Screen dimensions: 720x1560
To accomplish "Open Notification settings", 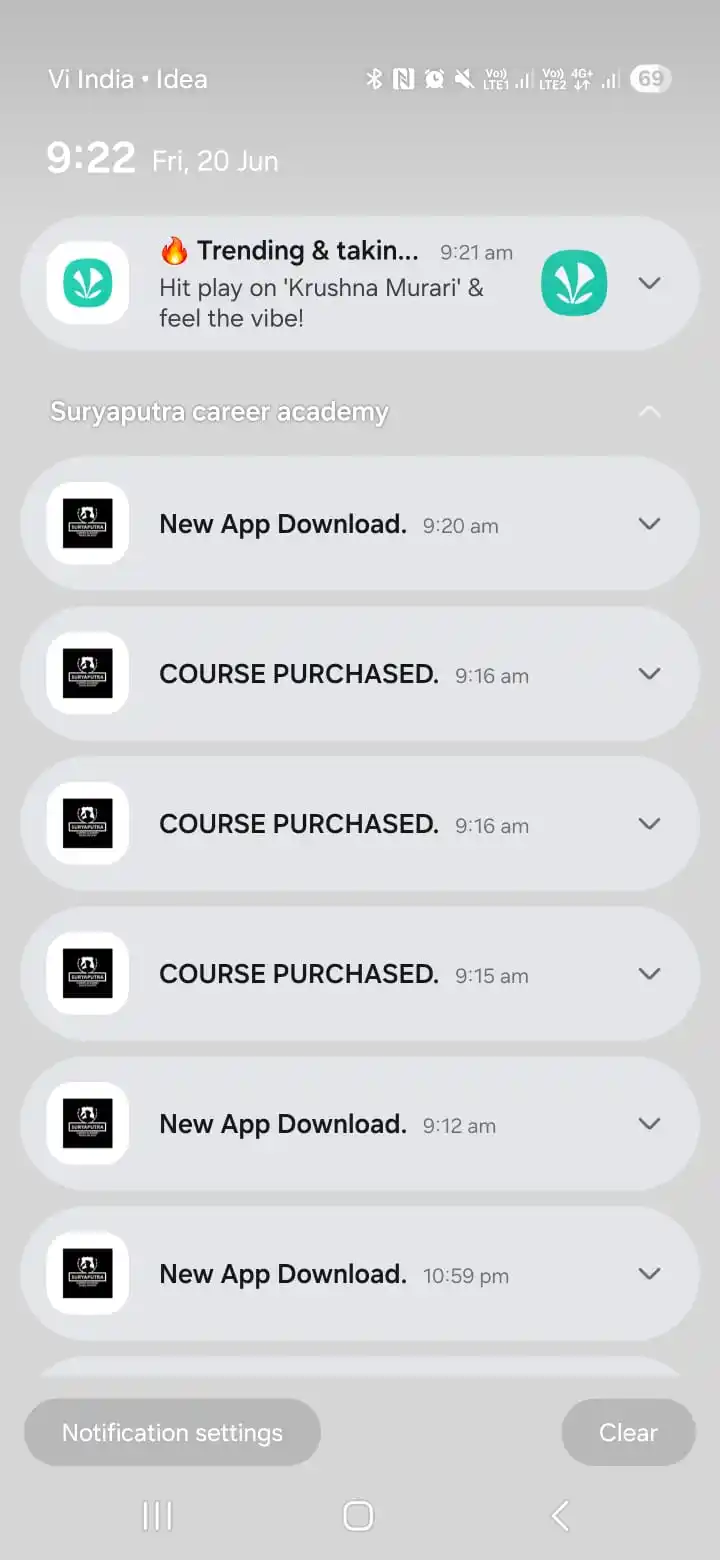I will 172,1433.
